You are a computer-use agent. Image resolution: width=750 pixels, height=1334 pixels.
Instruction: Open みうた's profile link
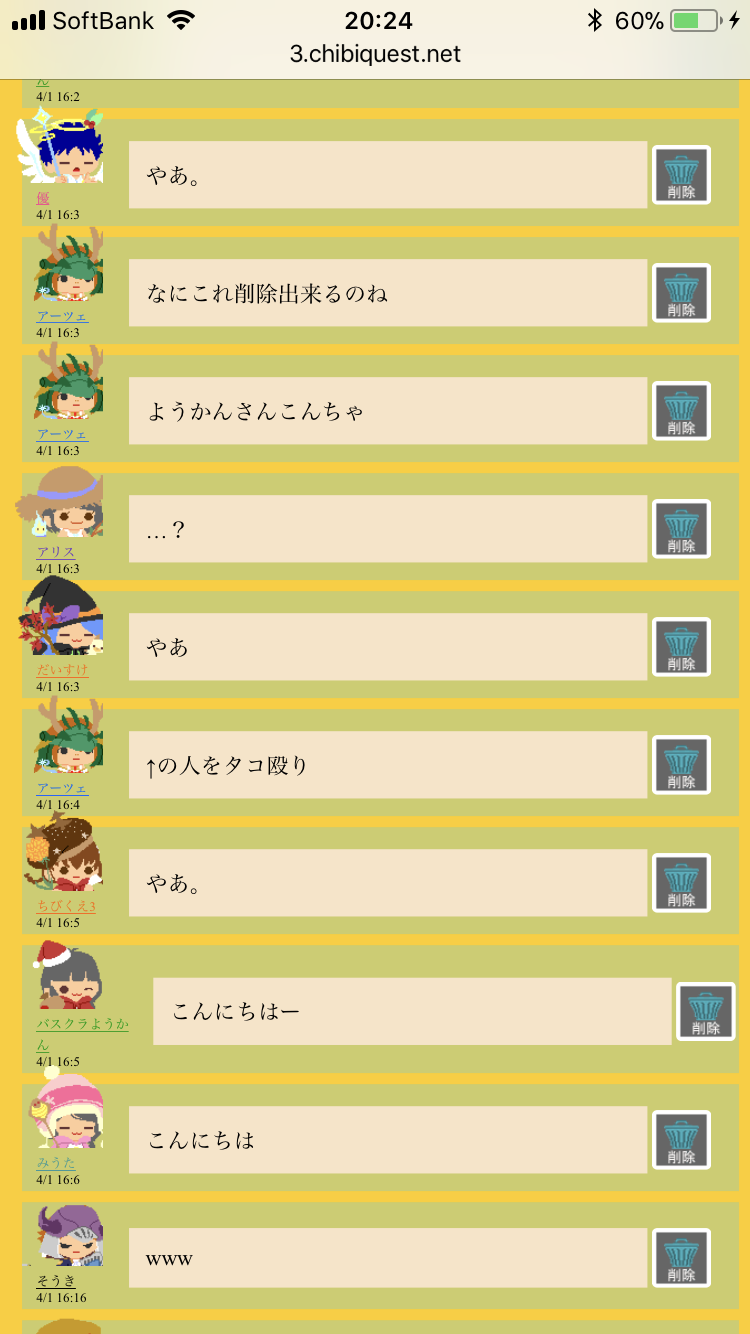click(56, 1163)
